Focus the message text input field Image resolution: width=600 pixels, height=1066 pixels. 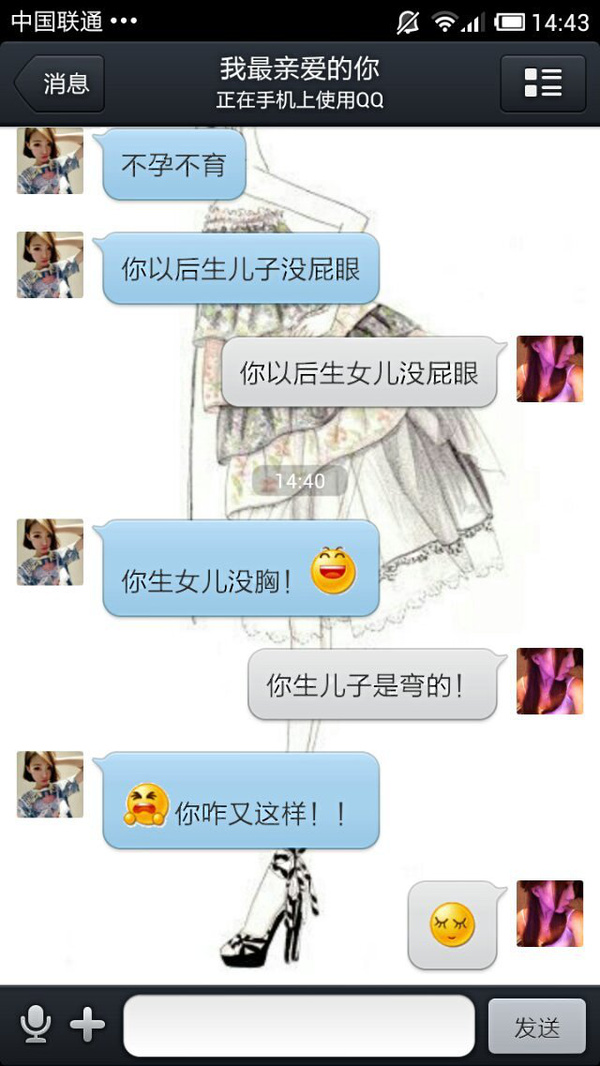pos(299,1025)
